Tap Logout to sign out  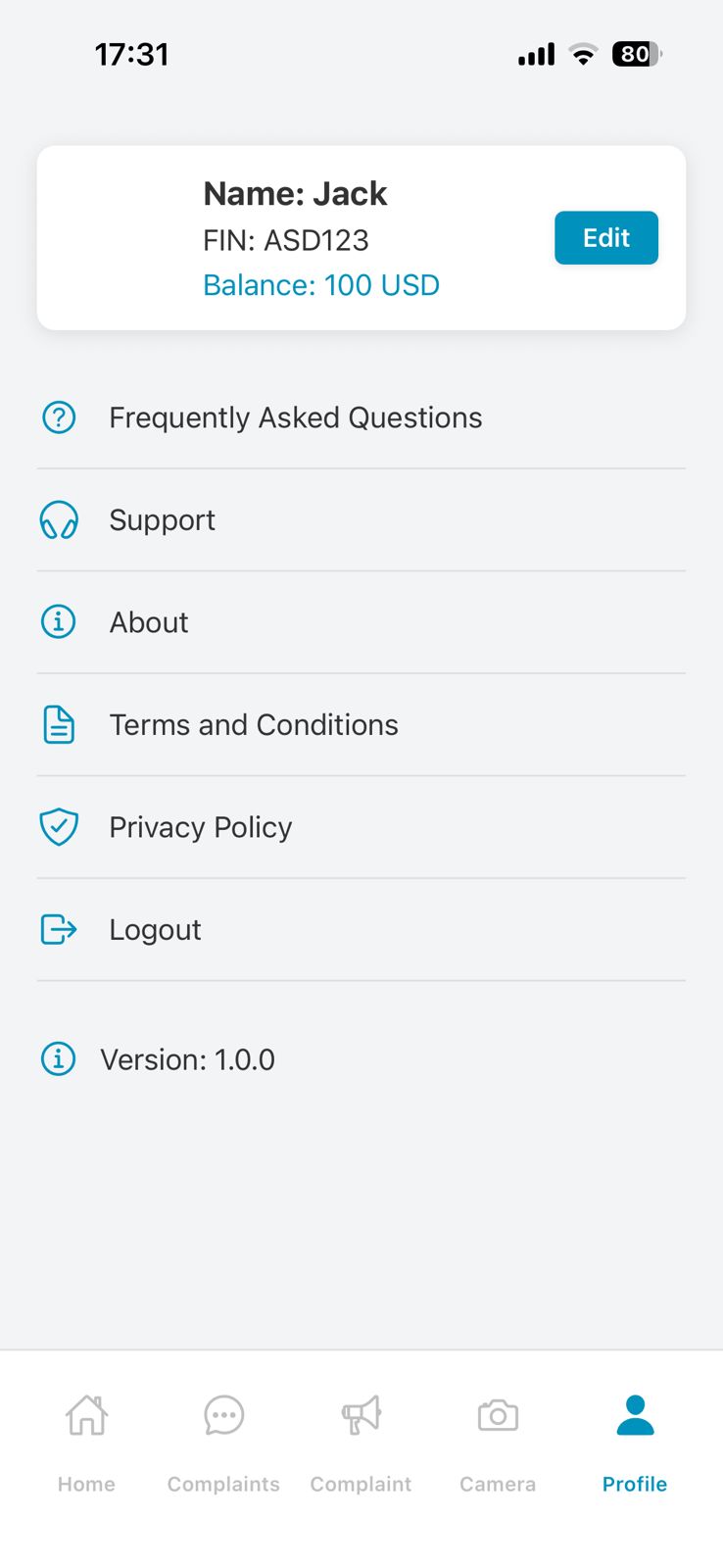[x=155, y=929]
